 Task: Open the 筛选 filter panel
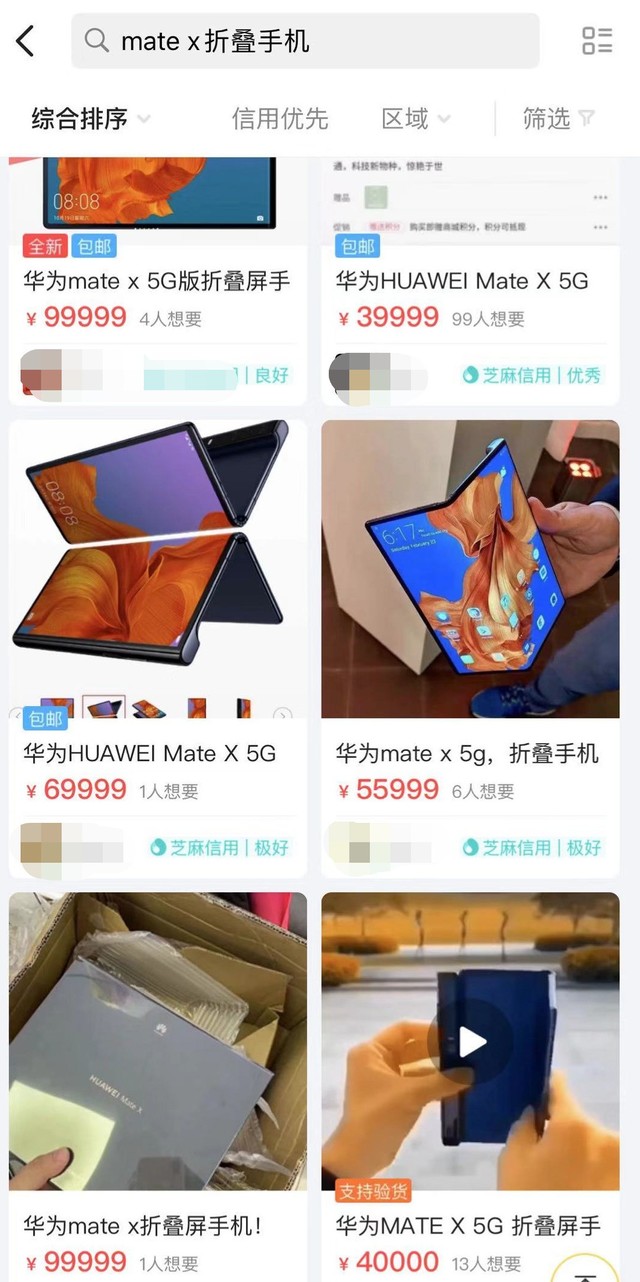[x=558, y=119]
